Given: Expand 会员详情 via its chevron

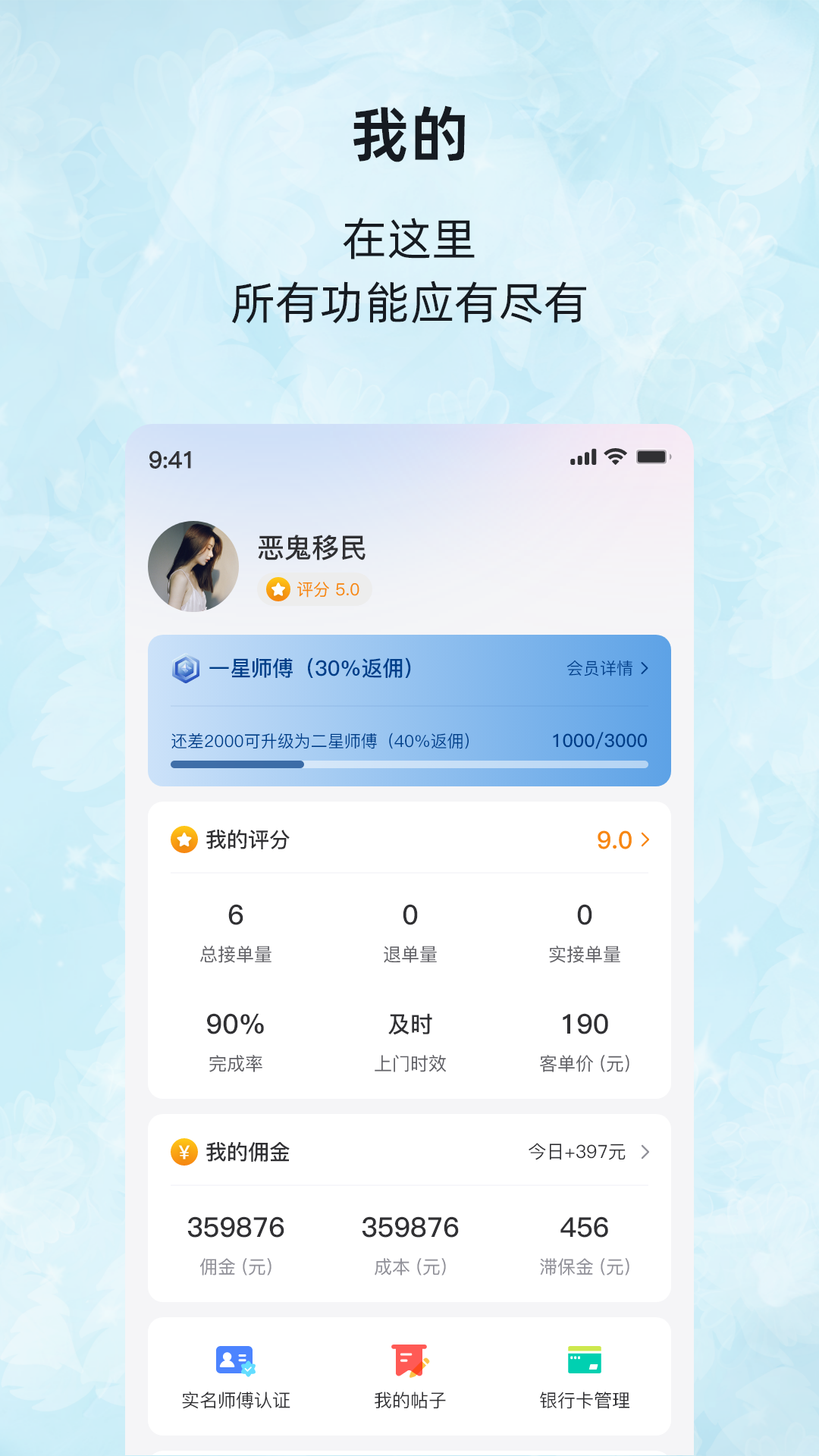Looking at the screenshot, I should (645, 669).
